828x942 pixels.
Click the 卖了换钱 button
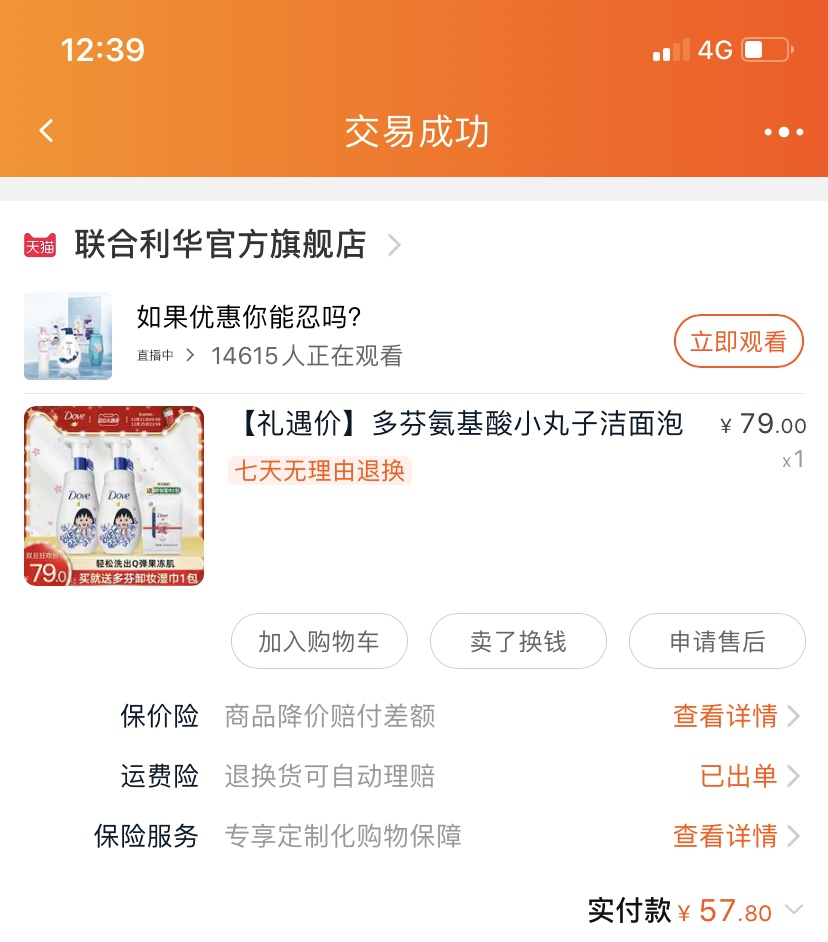[x=518, y=641]
